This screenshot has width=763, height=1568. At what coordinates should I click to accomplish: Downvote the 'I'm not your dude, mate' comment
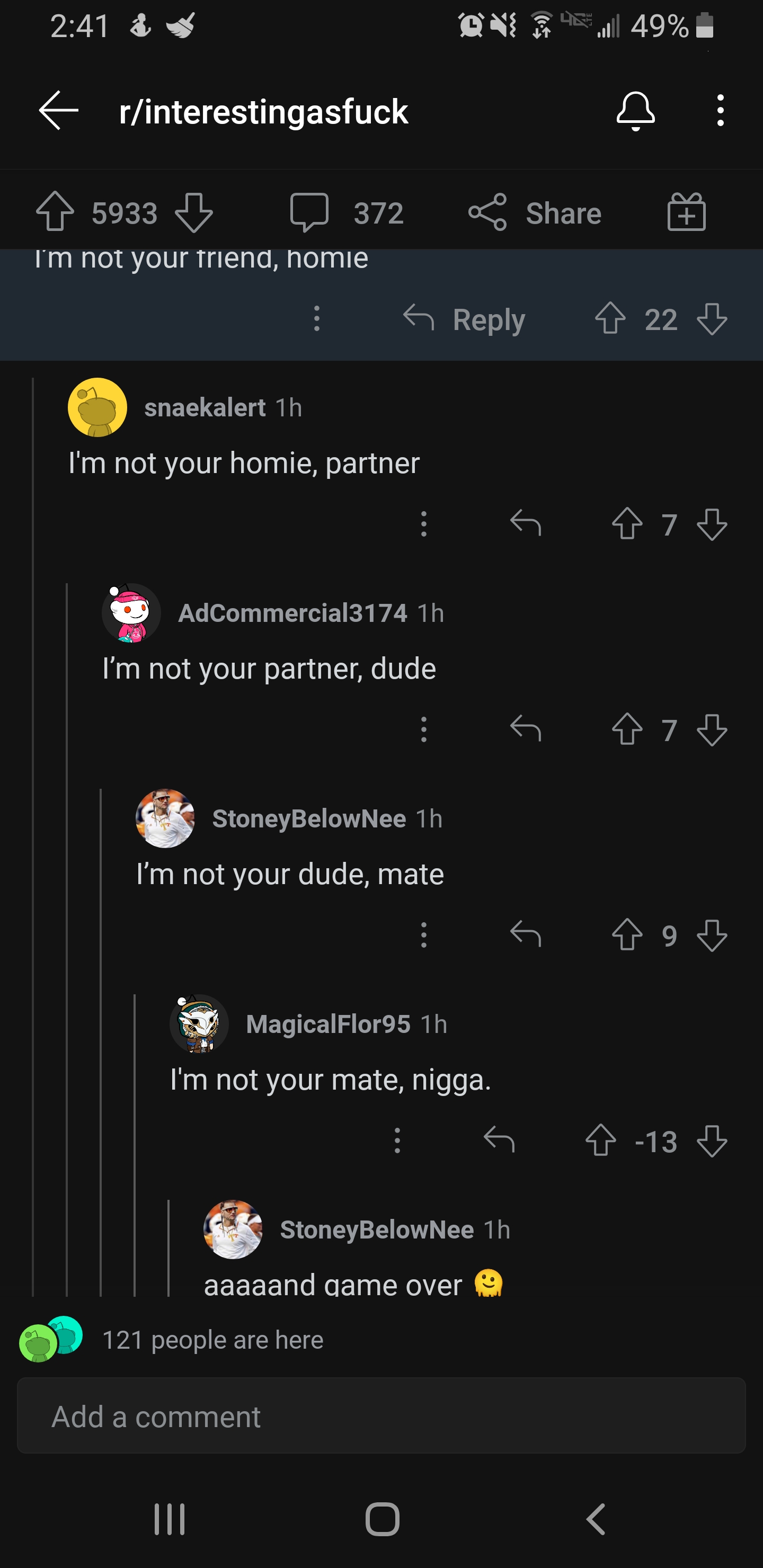click(712, 935)
